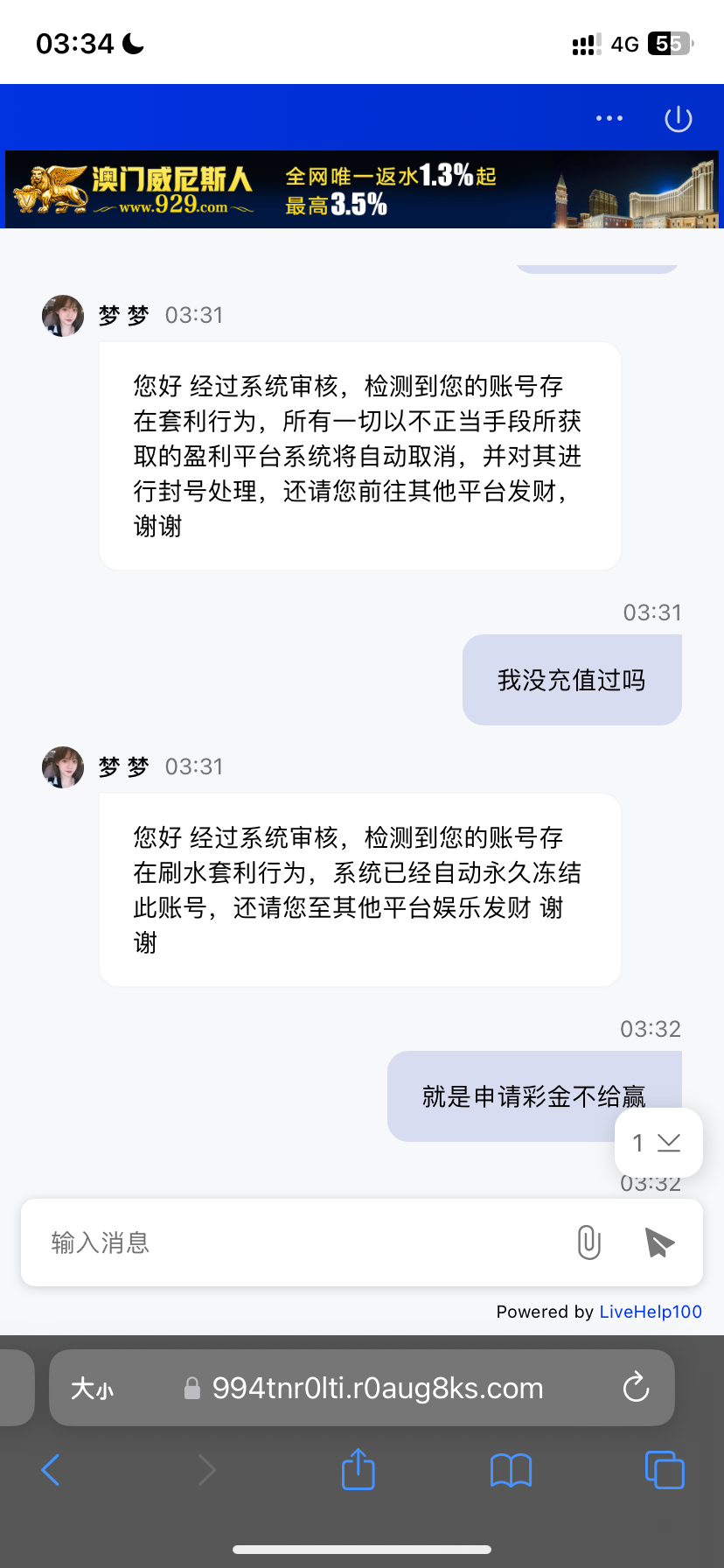Tap the 03:34 clock in the status bar
The width and height of the screenshot is (724, 1568).
74,42
